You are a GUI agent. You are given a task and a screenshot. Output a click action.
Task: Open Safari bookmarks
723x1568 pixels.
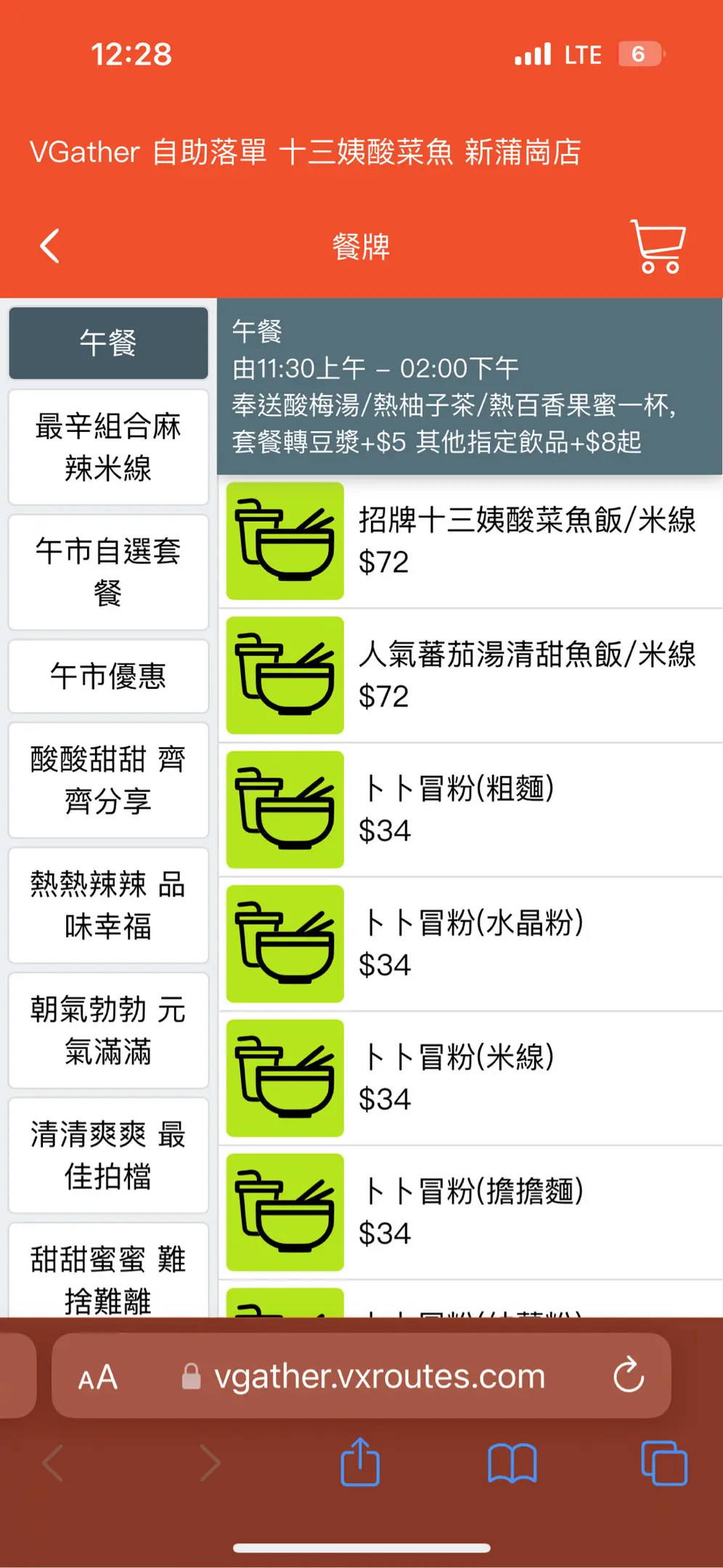(x=512, y=1463)
